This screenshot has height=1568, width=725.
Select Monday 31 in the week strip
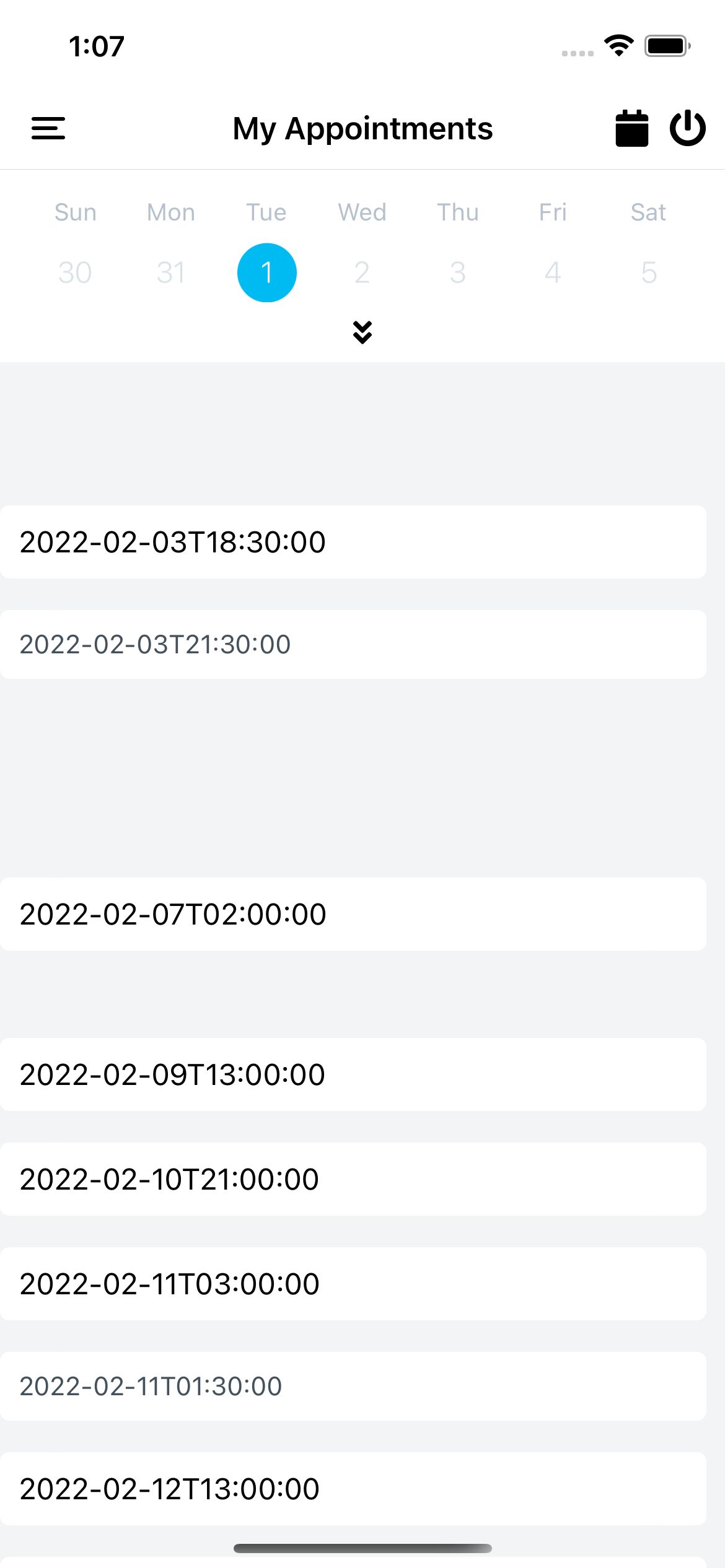pyautogui.click(x=171, y=272)
